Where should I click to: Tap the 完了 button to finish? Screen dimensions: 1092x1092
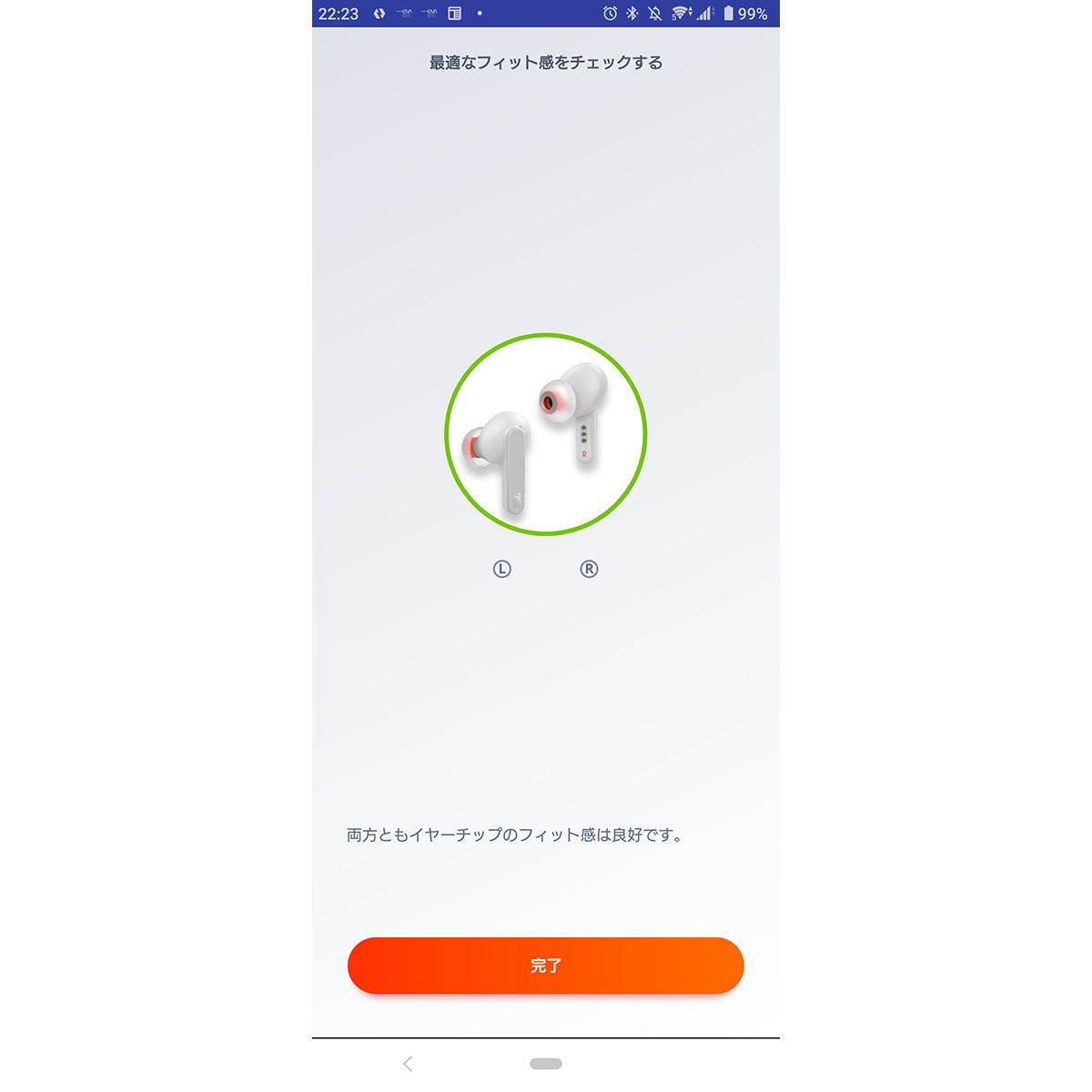(545, 966)
